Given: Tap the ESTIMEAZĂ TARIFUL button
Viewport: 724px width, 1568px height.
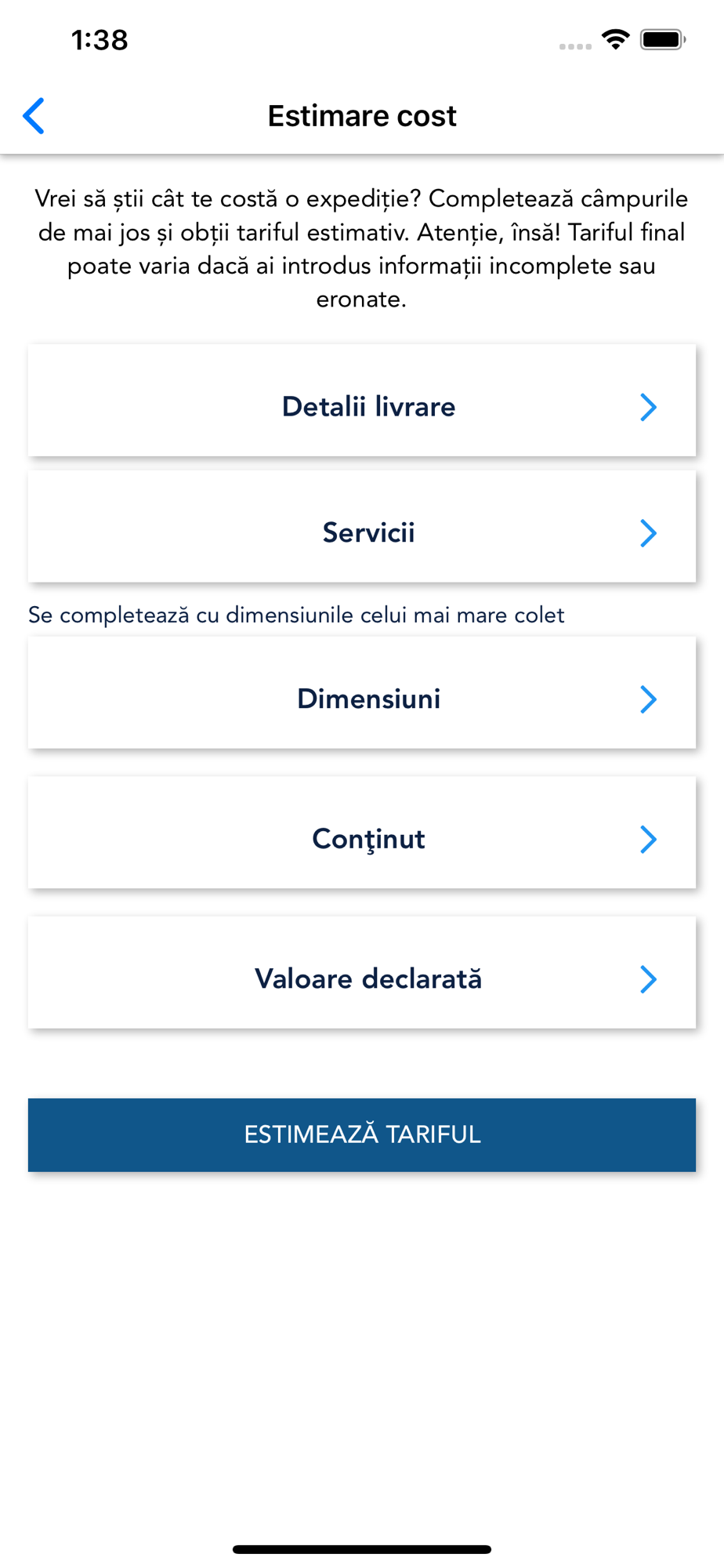Looking at the screenshot, I should (x=362, y=1134).
